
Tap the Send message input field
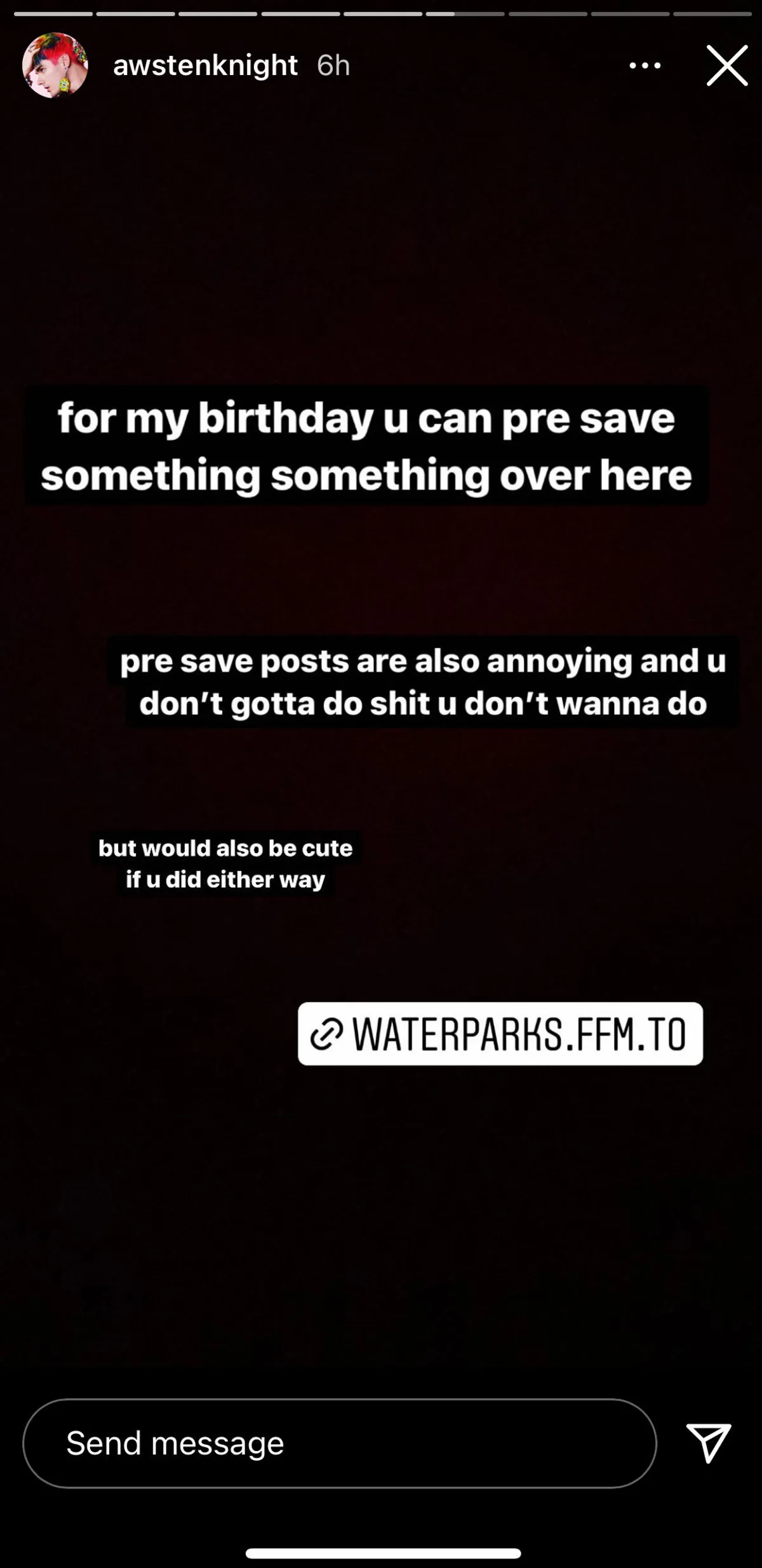pyautogui.click(x=337, y=1443)
